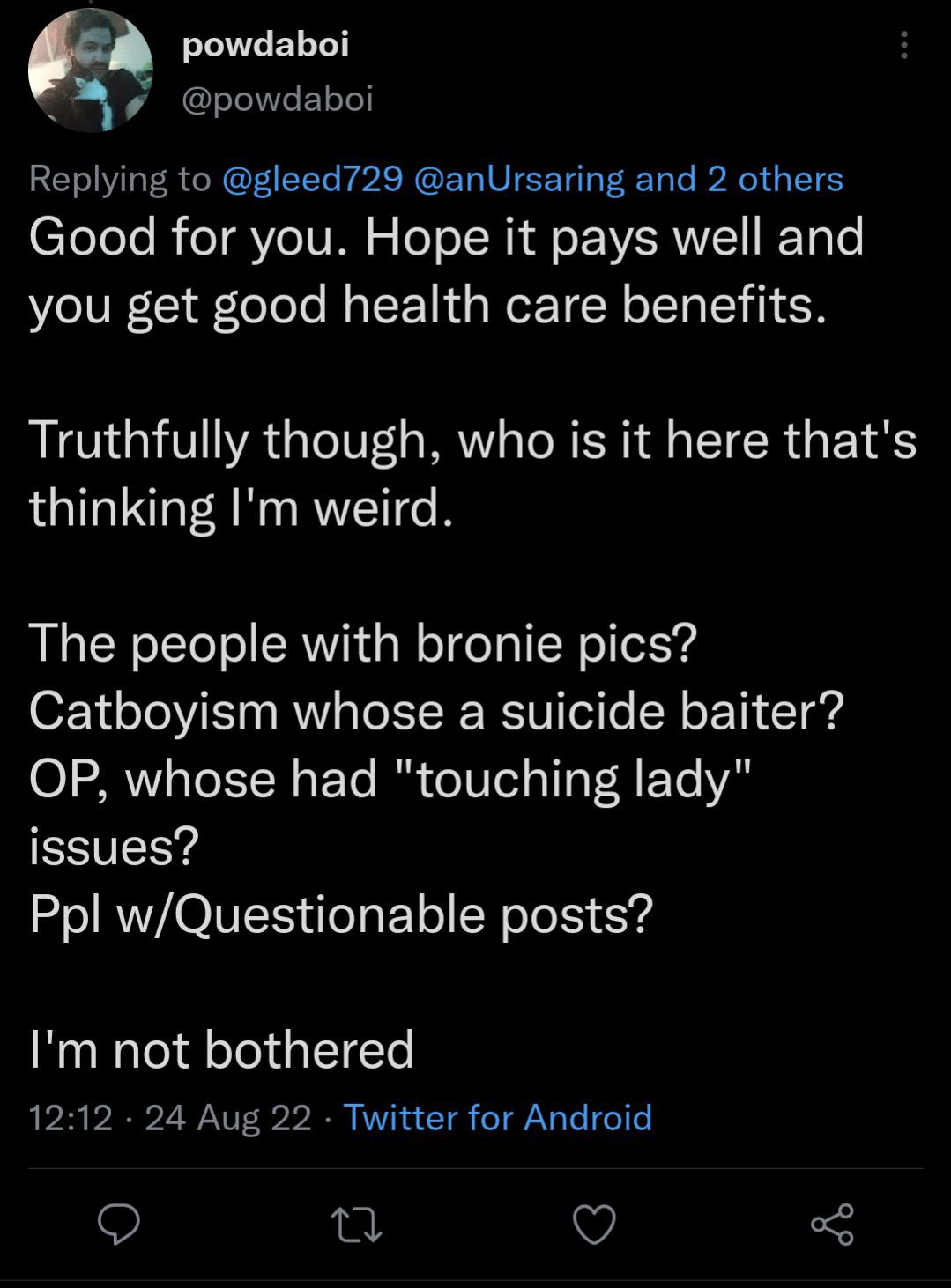Like powdaboi's tweet

[x=594, y=1225]
